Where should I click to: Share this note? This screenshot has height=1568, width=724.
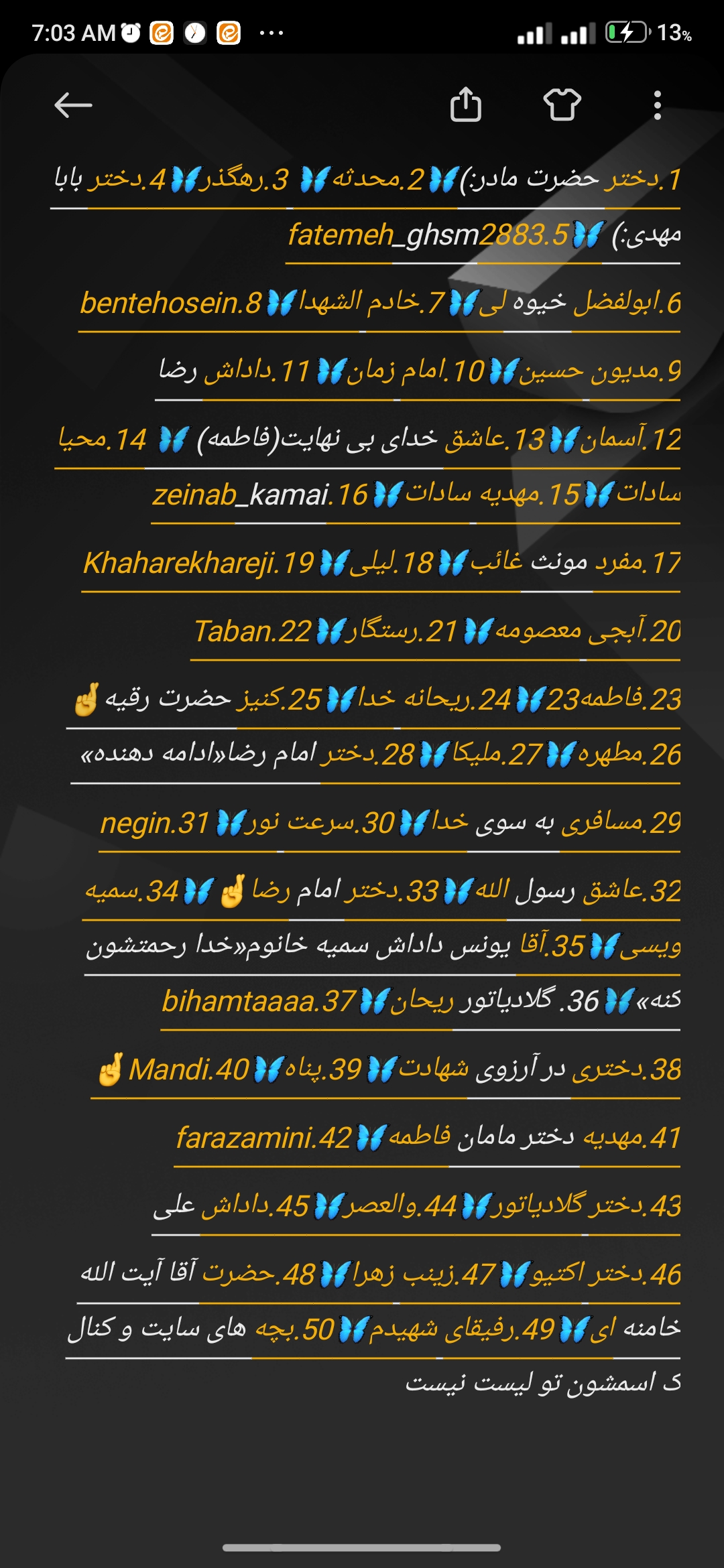pos(466,105)
